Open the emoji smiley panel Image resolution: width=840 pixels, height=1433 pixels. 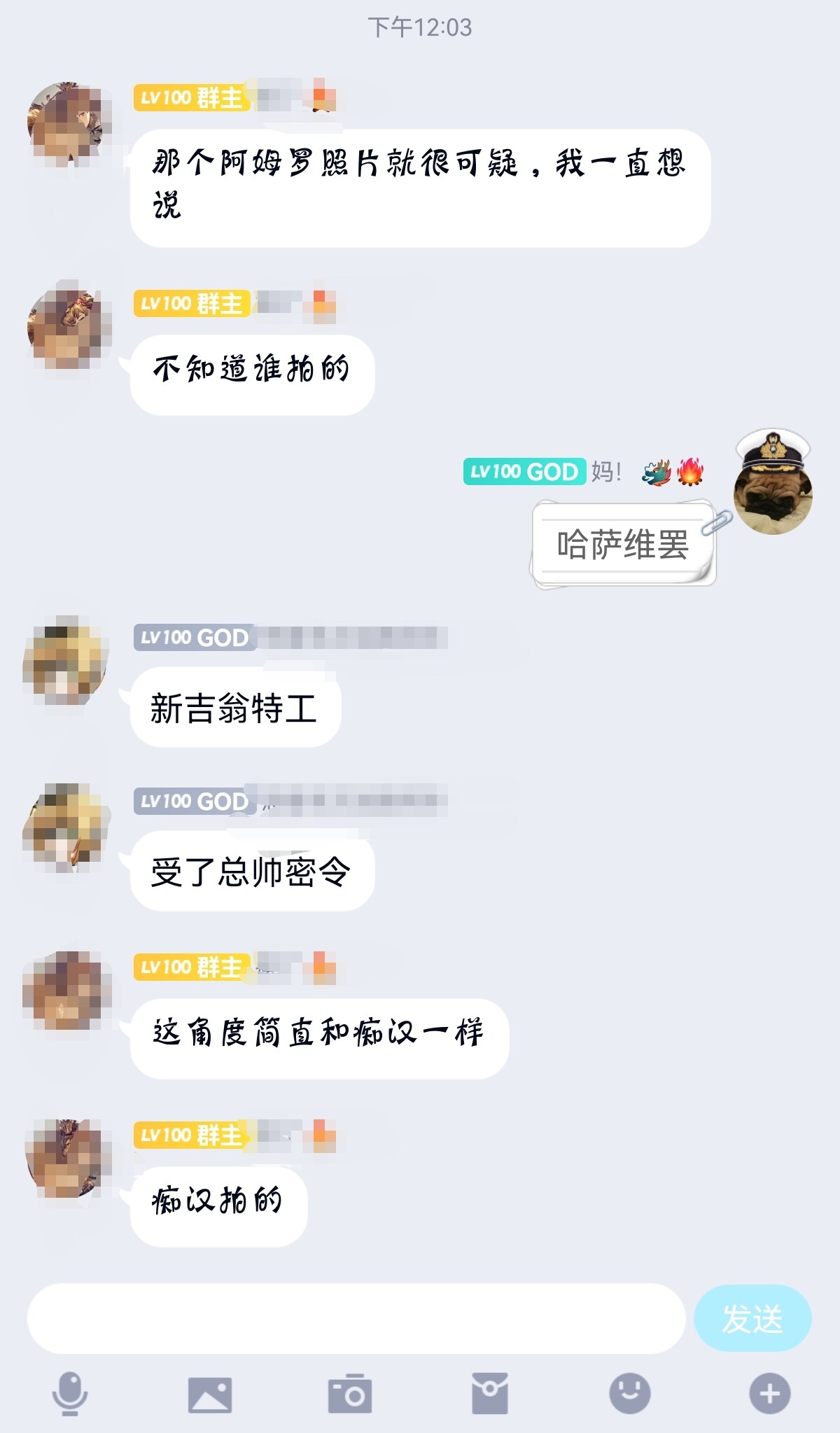point(630,1393)
